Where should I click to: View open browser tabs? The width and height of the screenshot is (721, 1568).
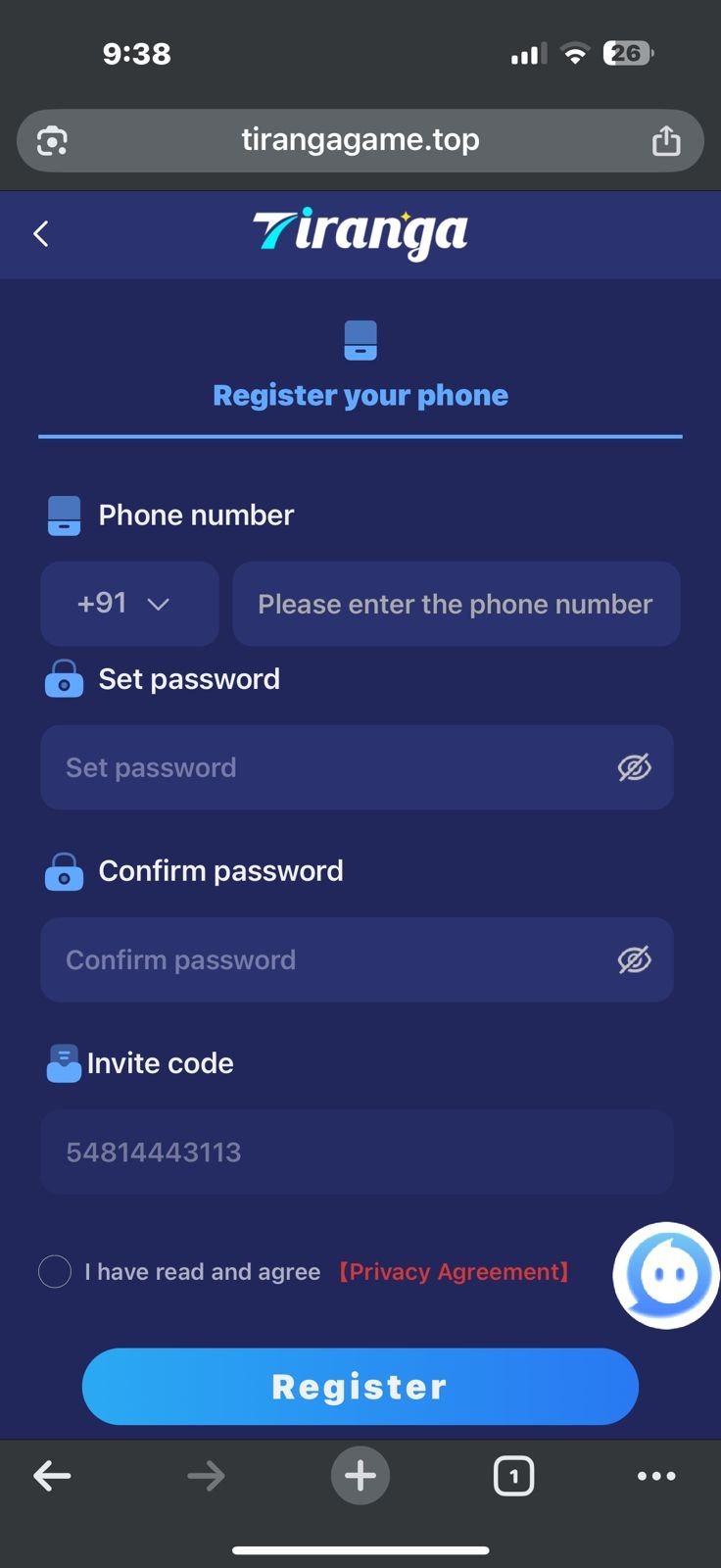(x=513, y=1476)
